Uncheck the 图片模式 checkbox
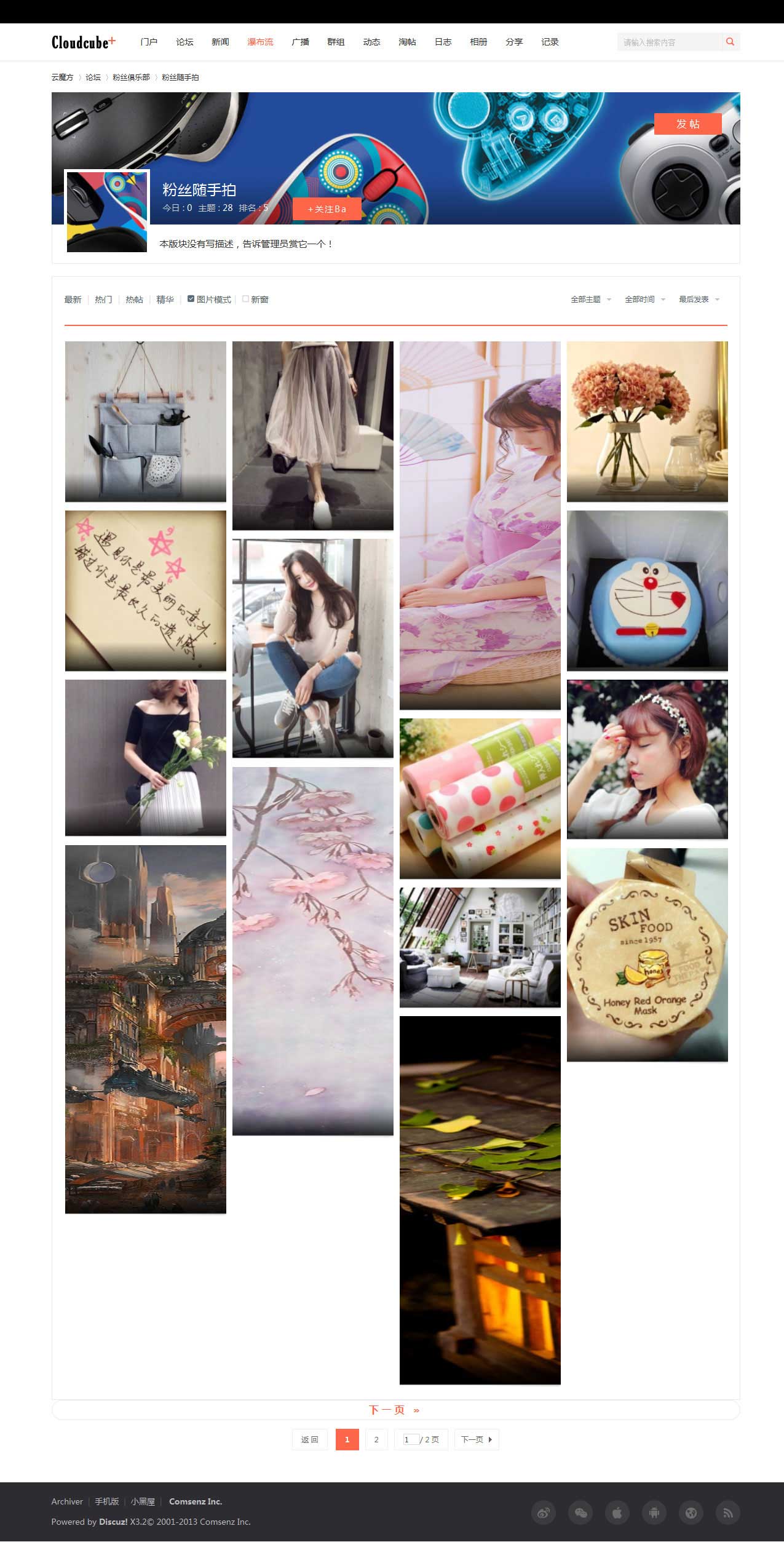The height and width of the screenshot is (1542, 784). pyautogui.click(x=191, y=299)
